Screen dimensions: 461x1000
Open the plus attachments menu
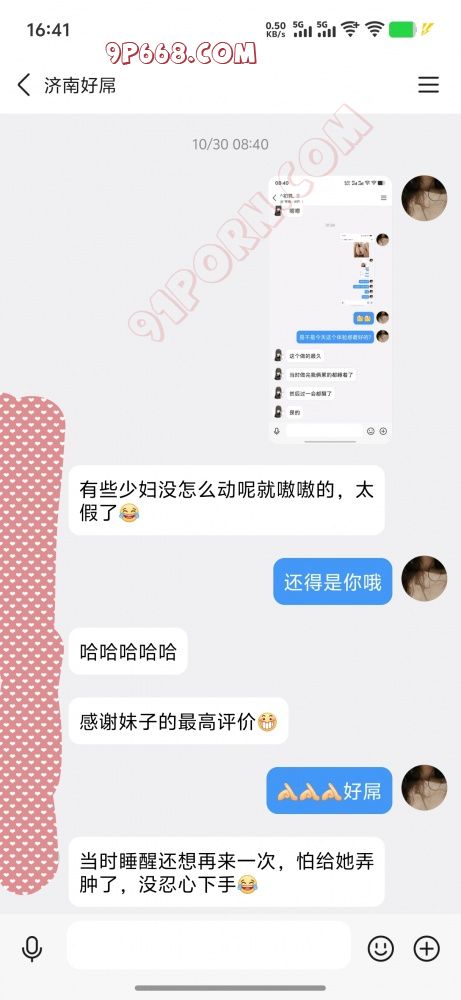pyautogui.click(x=427, y=950)
